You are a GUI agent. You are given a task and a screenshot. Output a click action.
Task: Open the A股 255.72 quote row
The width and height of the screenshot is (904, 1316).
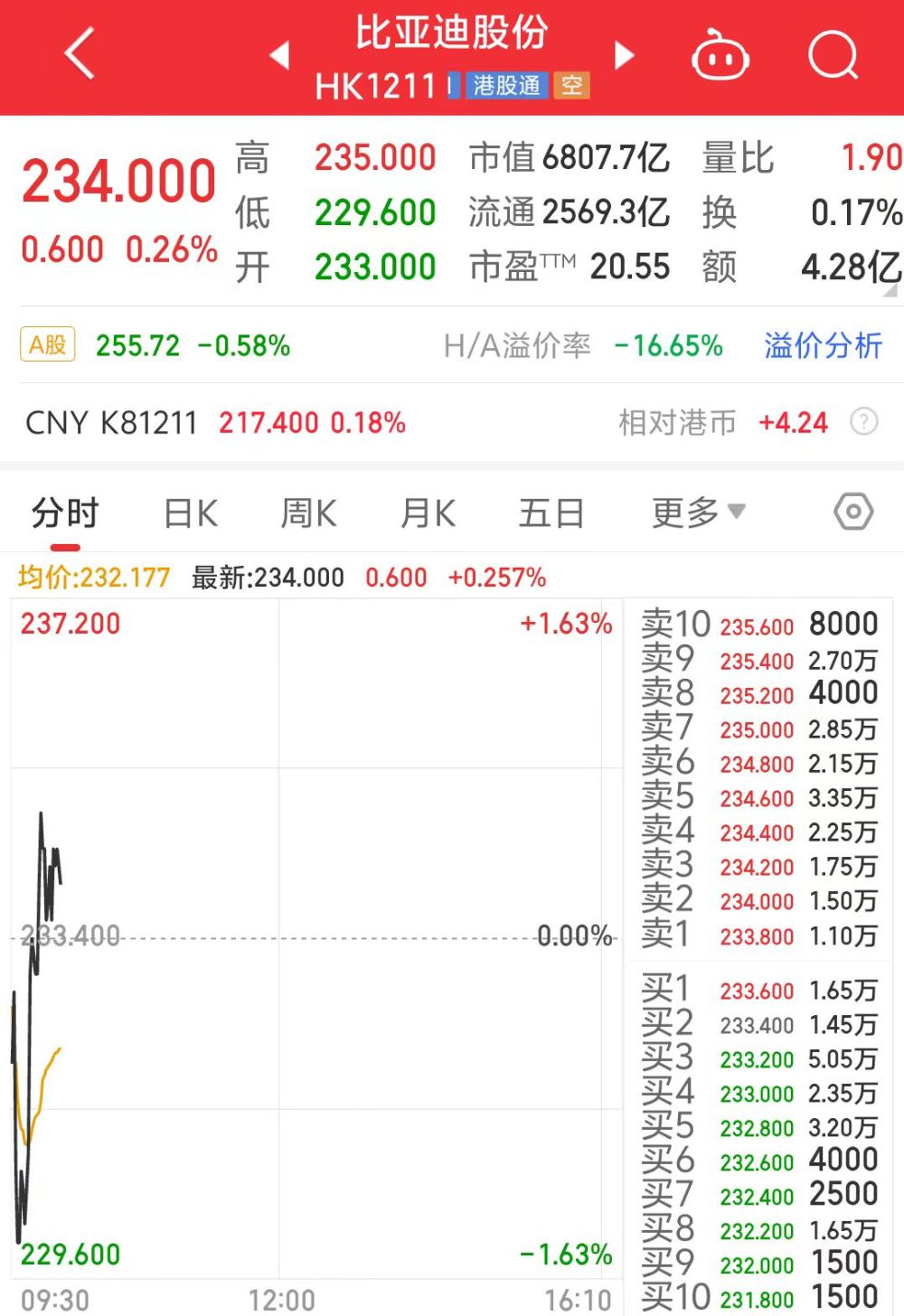click(x=154, y=345)
